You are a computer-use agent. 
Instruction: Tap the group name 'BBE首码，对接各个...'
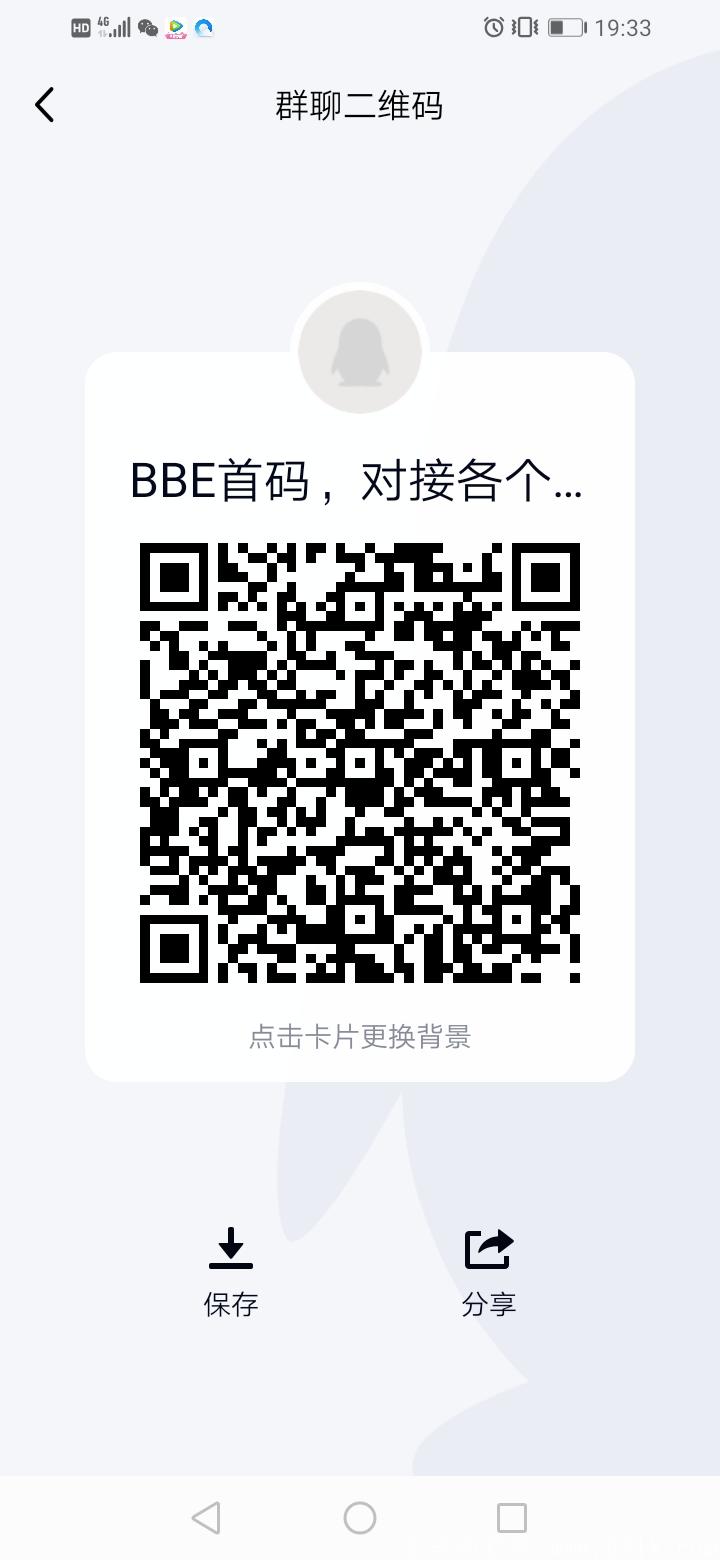point(358,483)
